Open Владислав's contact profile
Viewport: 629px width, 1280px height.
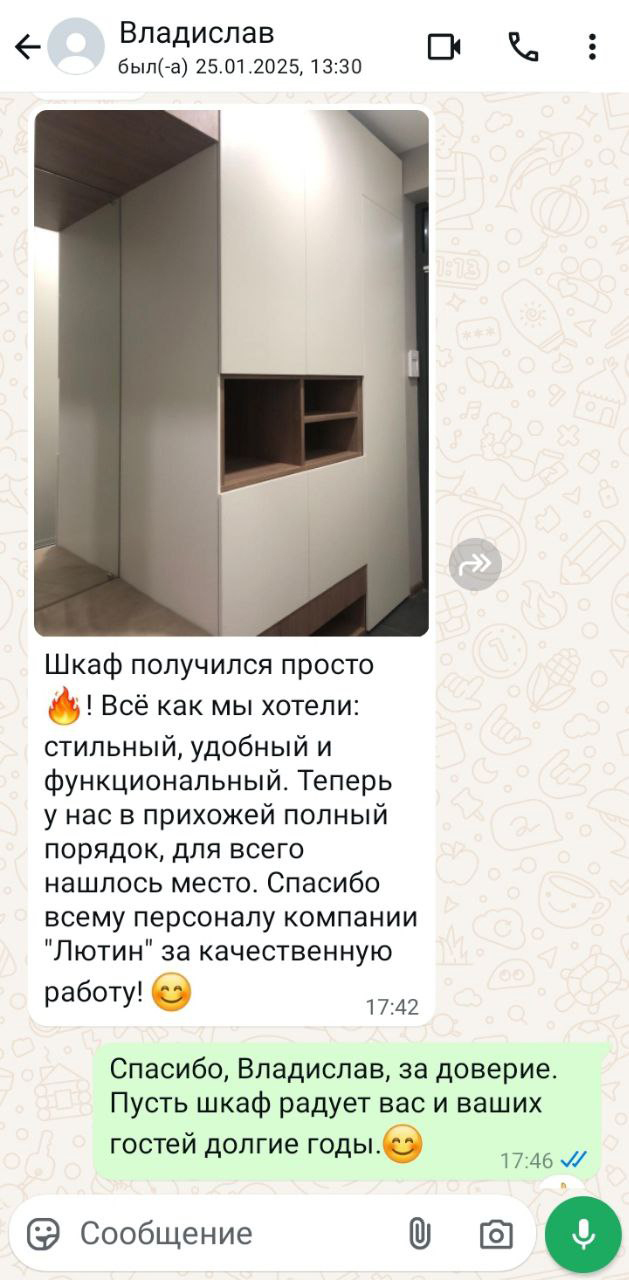click(240, 47)
